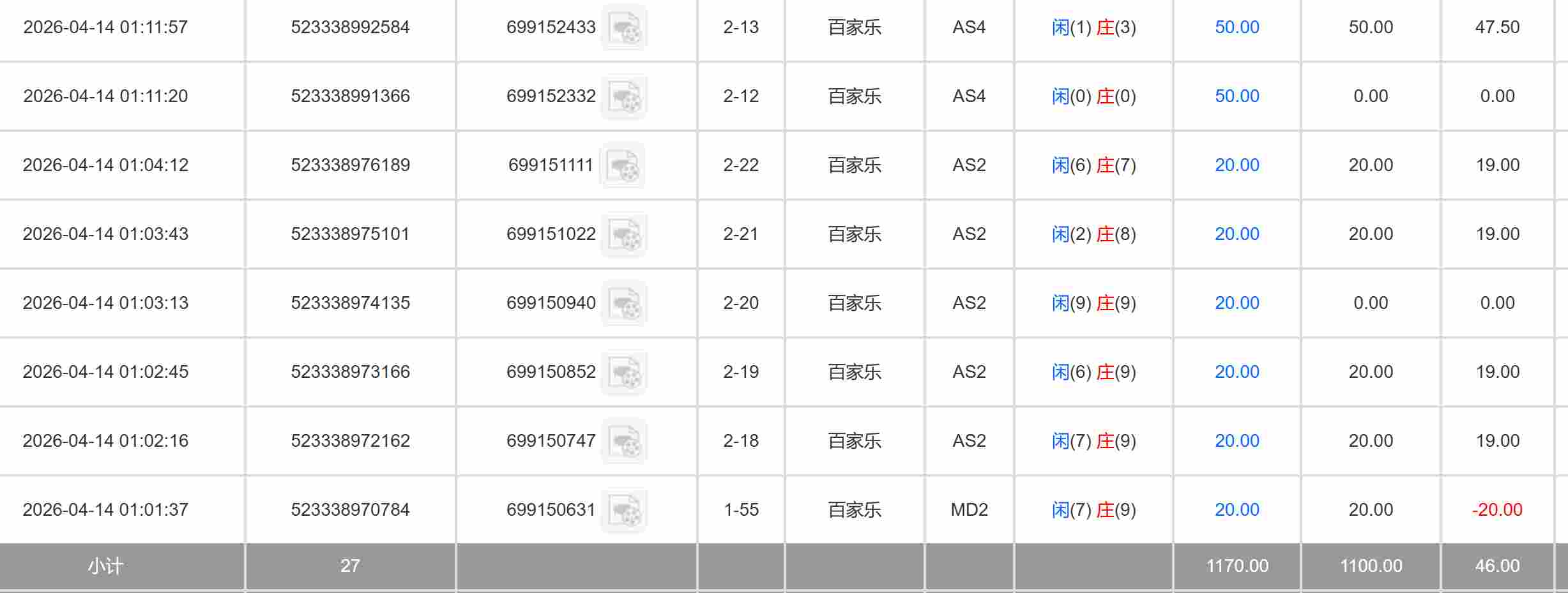Open video replay for round 699152433

[624, 27]
